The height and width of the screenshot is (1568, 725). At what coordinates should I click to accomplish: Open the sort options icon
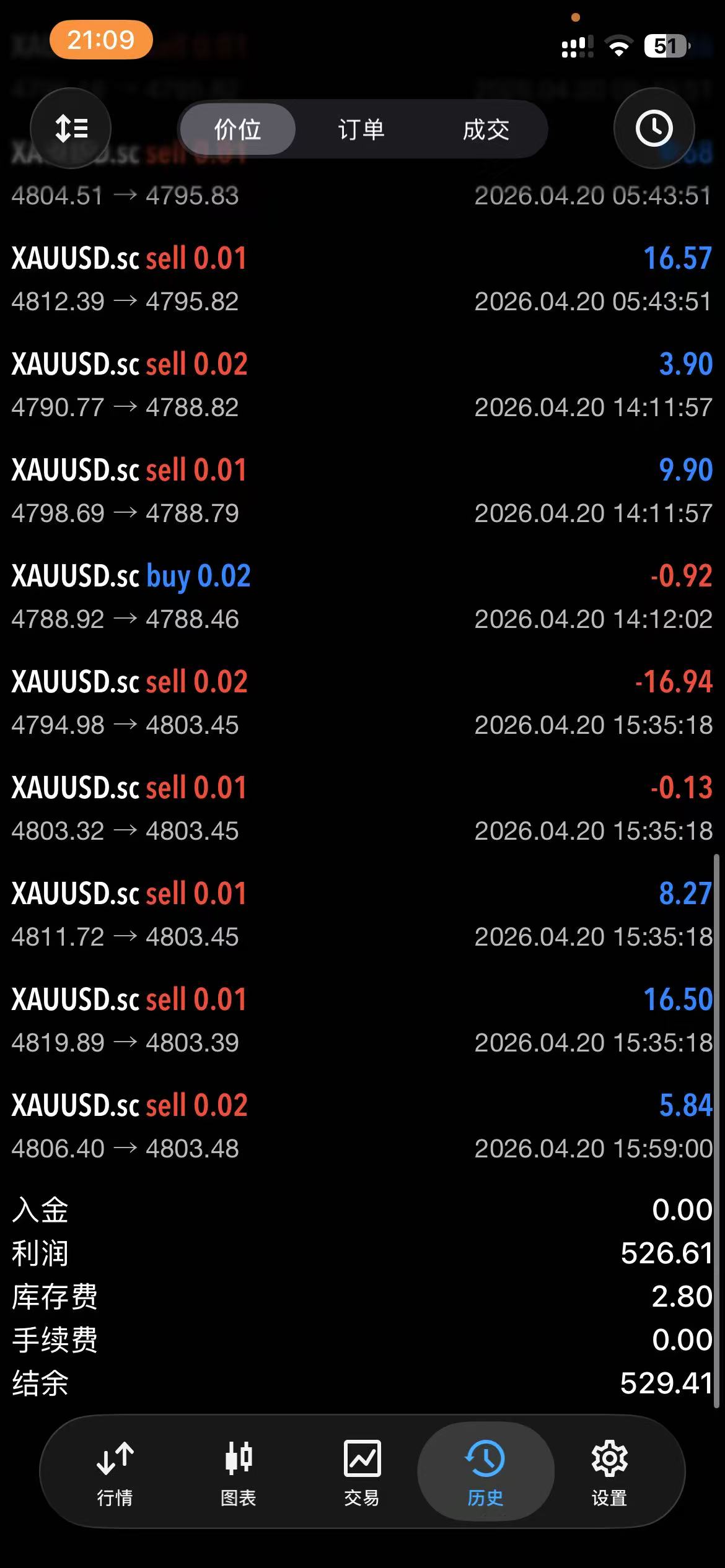(x=71, y=129)
